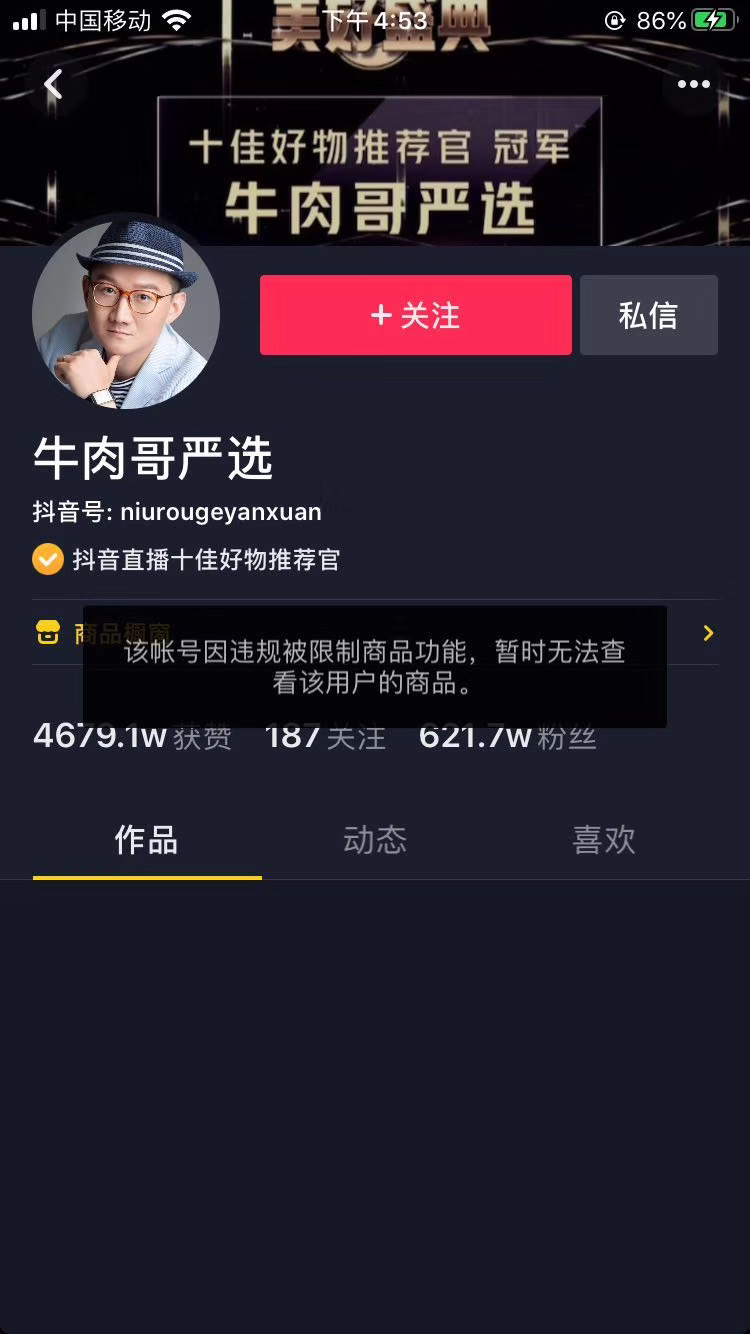Open the 粉丝 followers count
The height and width of the screenshot is (1334, 750).
508,738
